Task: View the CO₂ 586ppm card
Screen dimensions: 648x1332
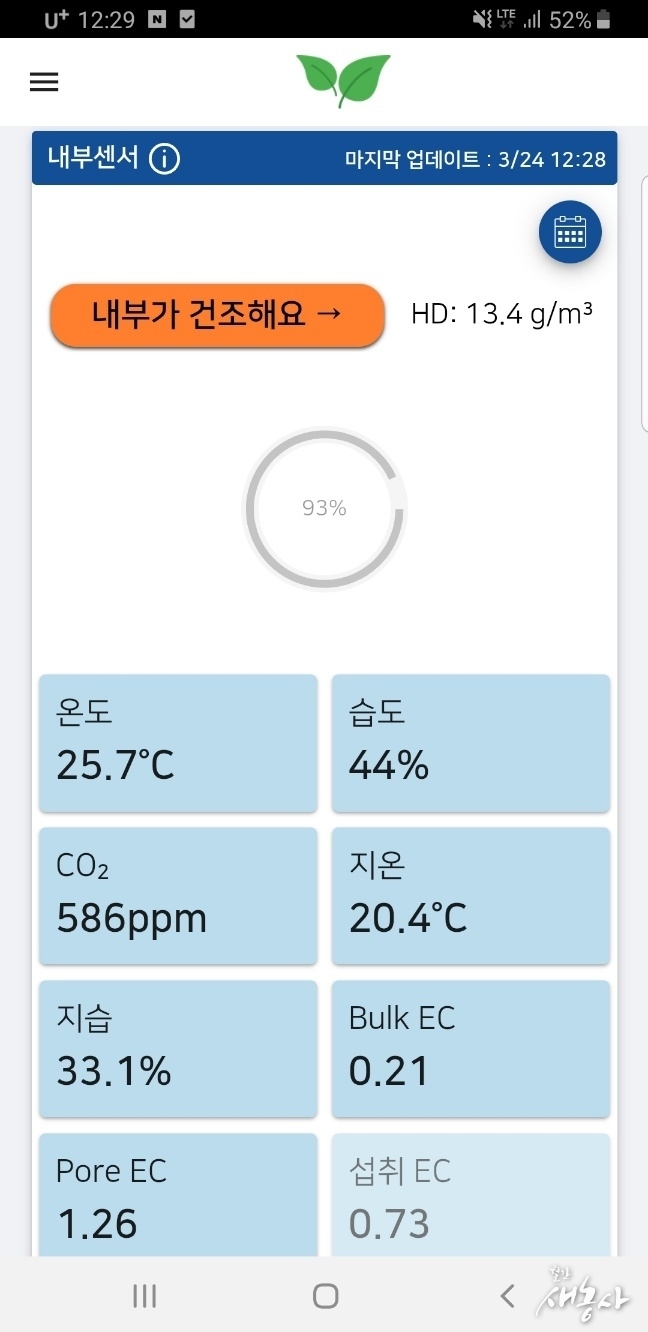Action: [178, 896]
